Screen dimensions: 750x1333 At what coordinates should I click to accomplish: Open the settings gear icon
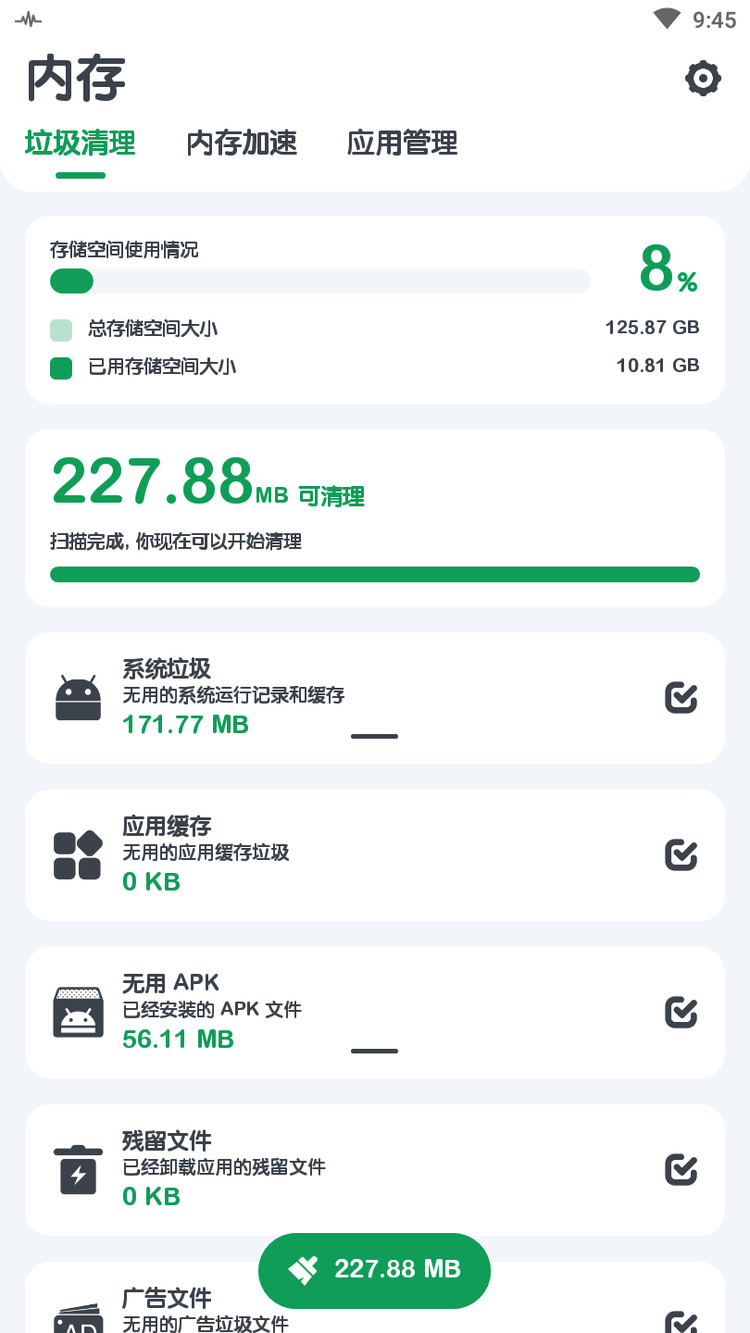[703, 78]
